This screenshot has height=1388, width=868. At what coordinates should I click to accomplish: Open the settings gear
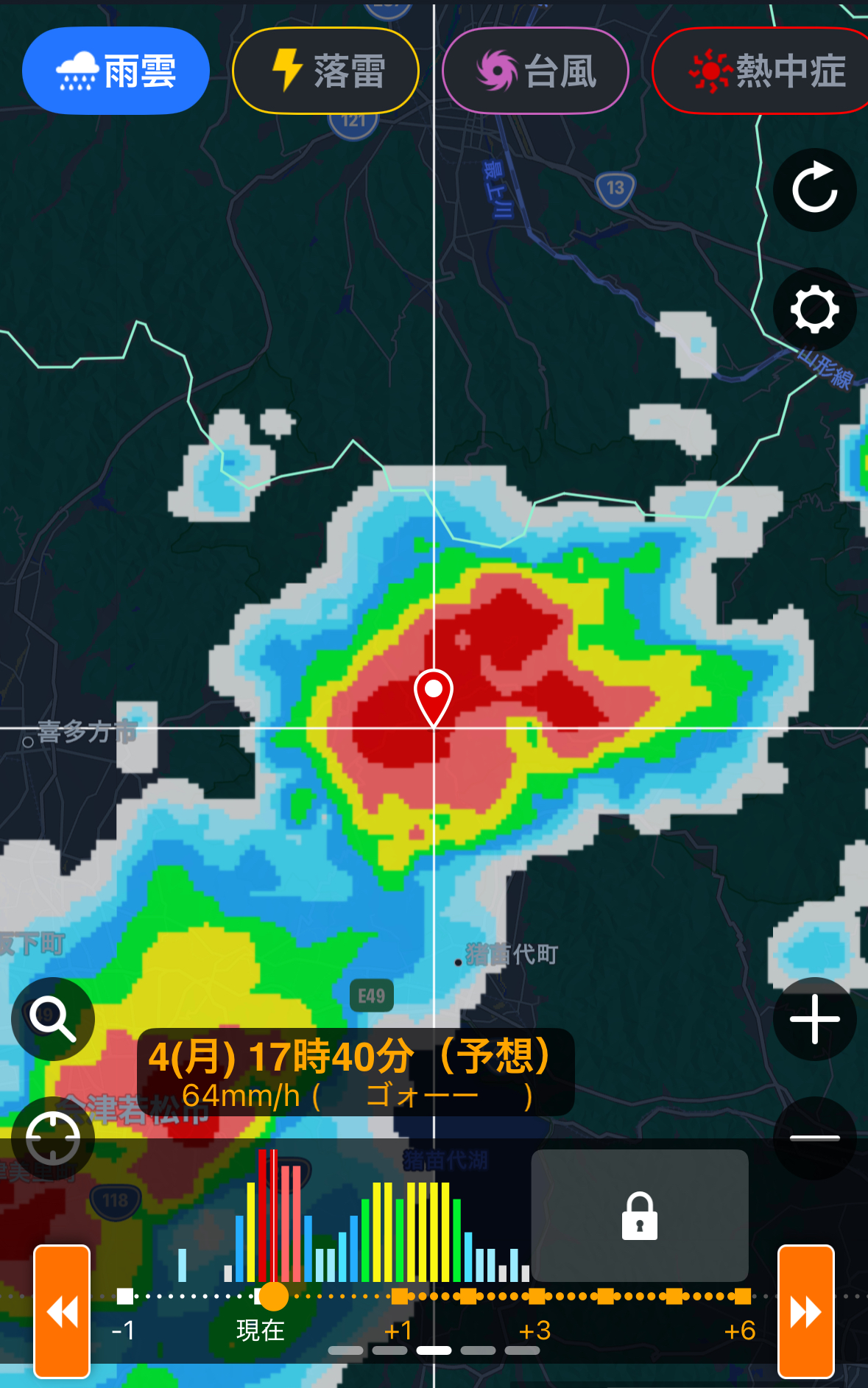click(x=814, y=309)
